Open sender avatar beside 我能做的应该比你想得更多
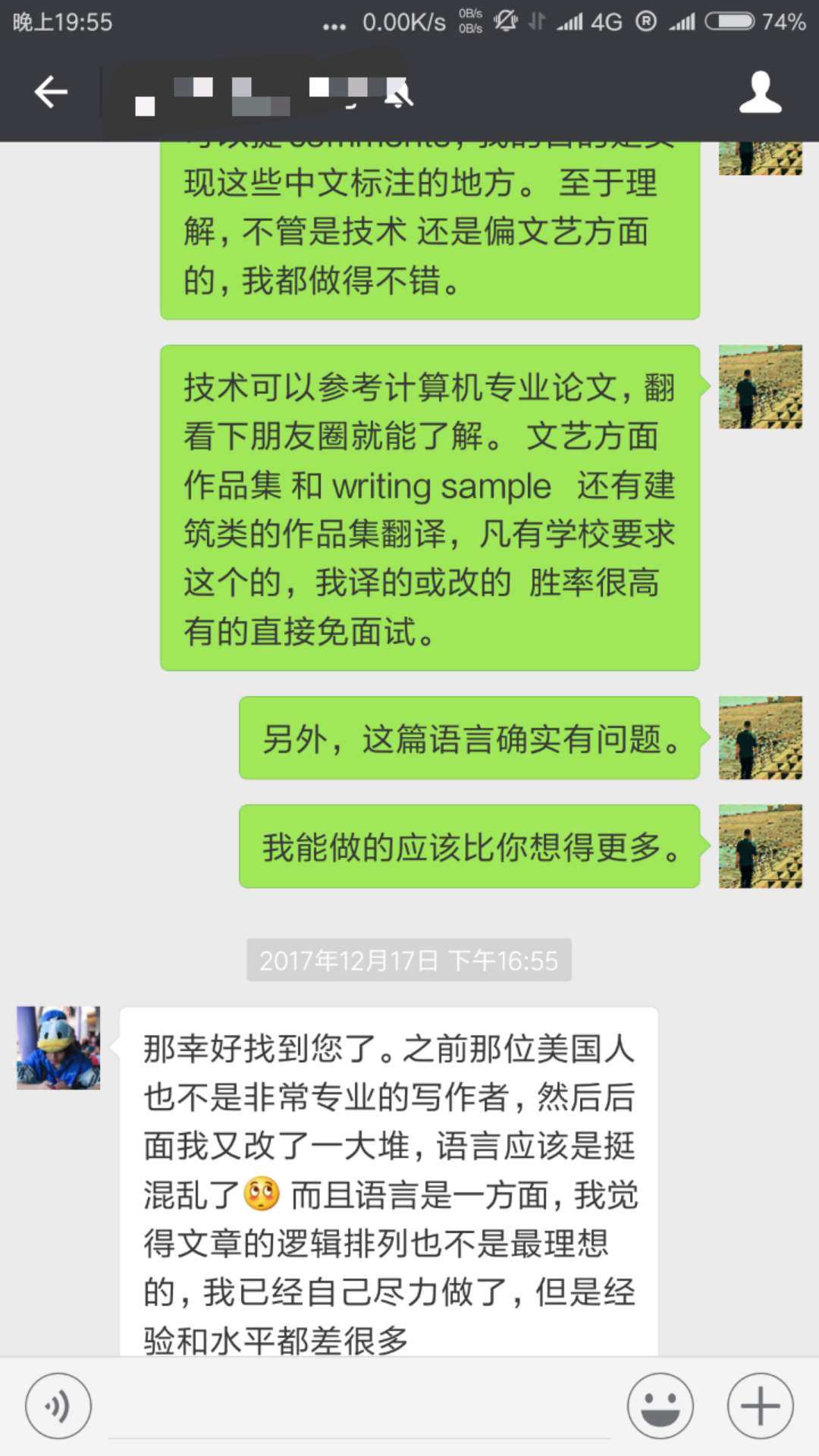 pos(760,846)
